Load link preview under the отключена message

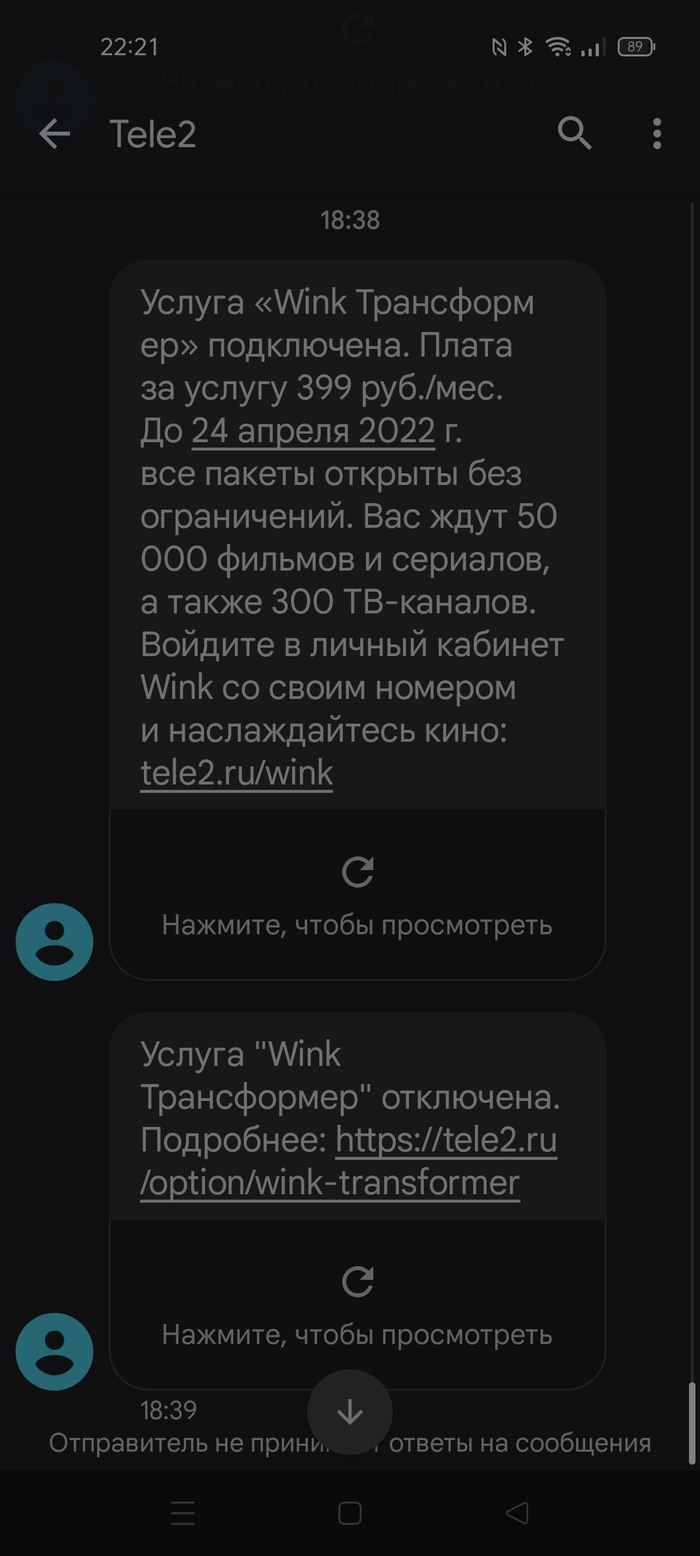(x=357, y=1304)
